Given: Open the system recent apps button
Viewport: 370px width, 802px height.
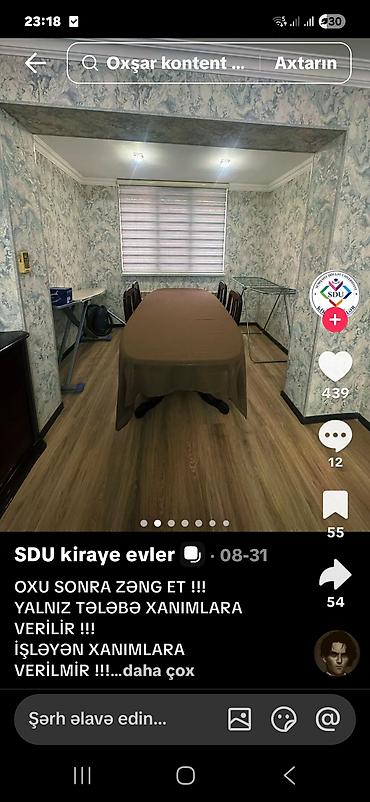Looking at the screenshot, I should [x=82, y=775].
